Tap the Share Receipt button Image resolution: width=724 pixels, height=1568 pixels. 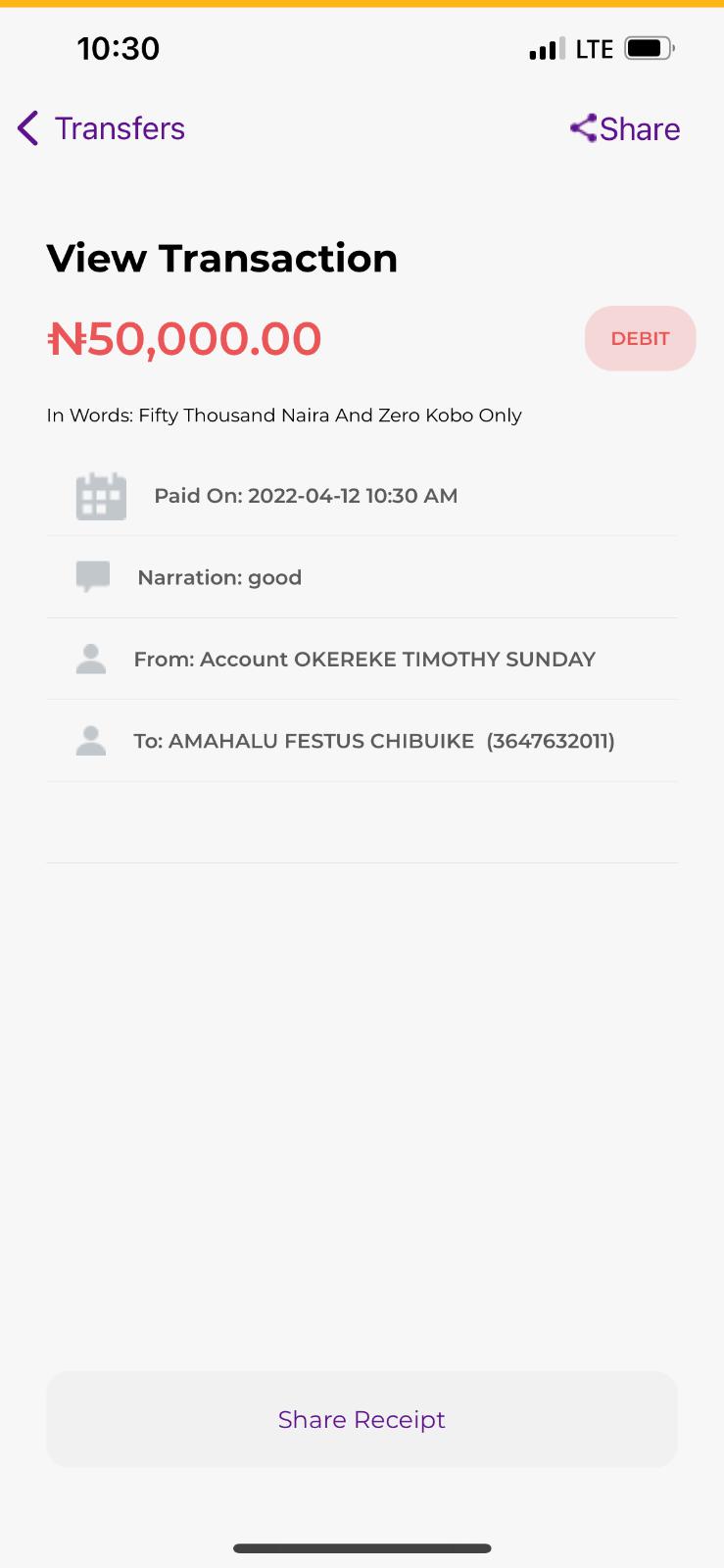pos(362,1419)
